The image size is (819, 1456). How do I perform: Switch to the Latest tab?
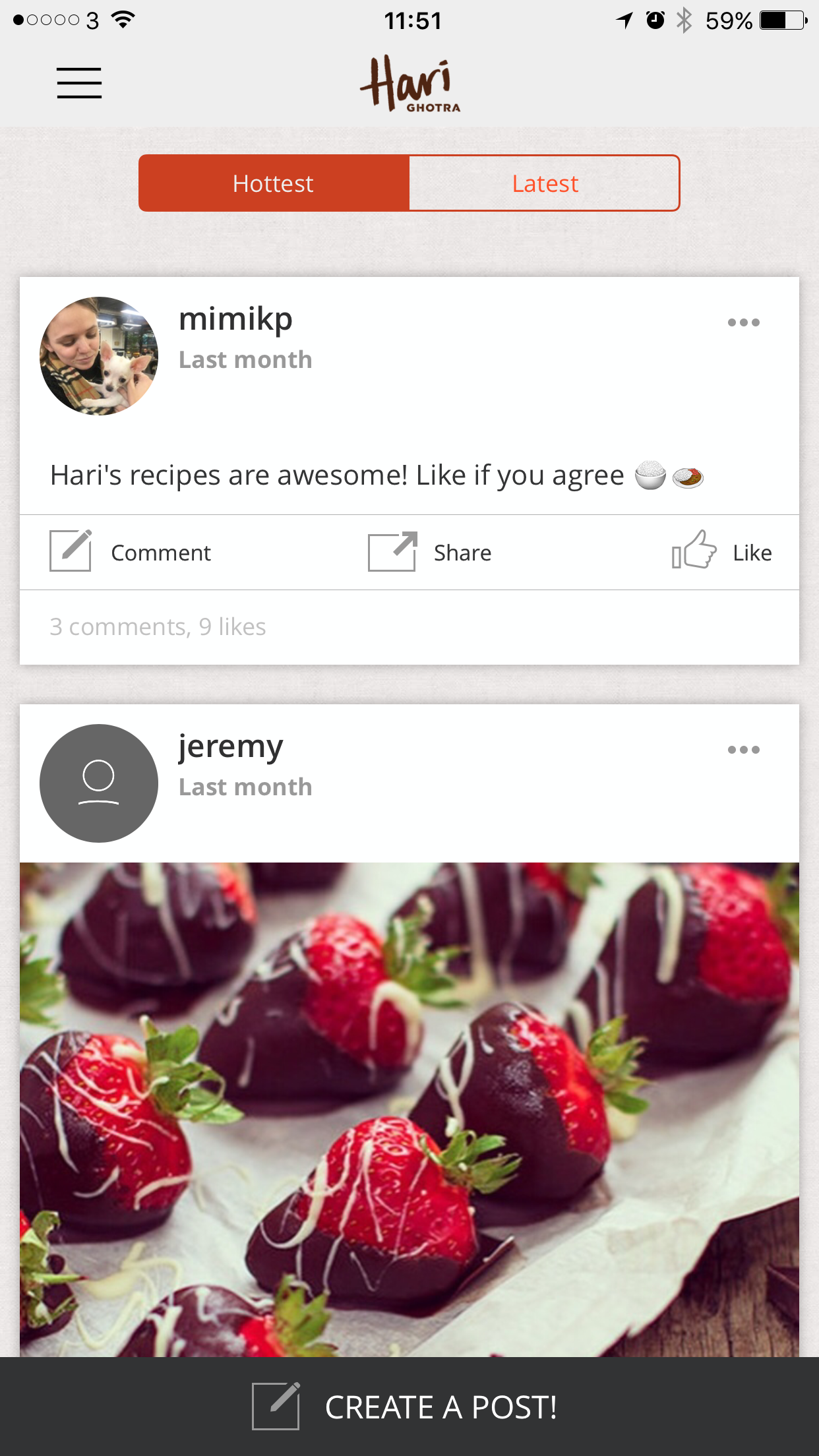[544, 183]
